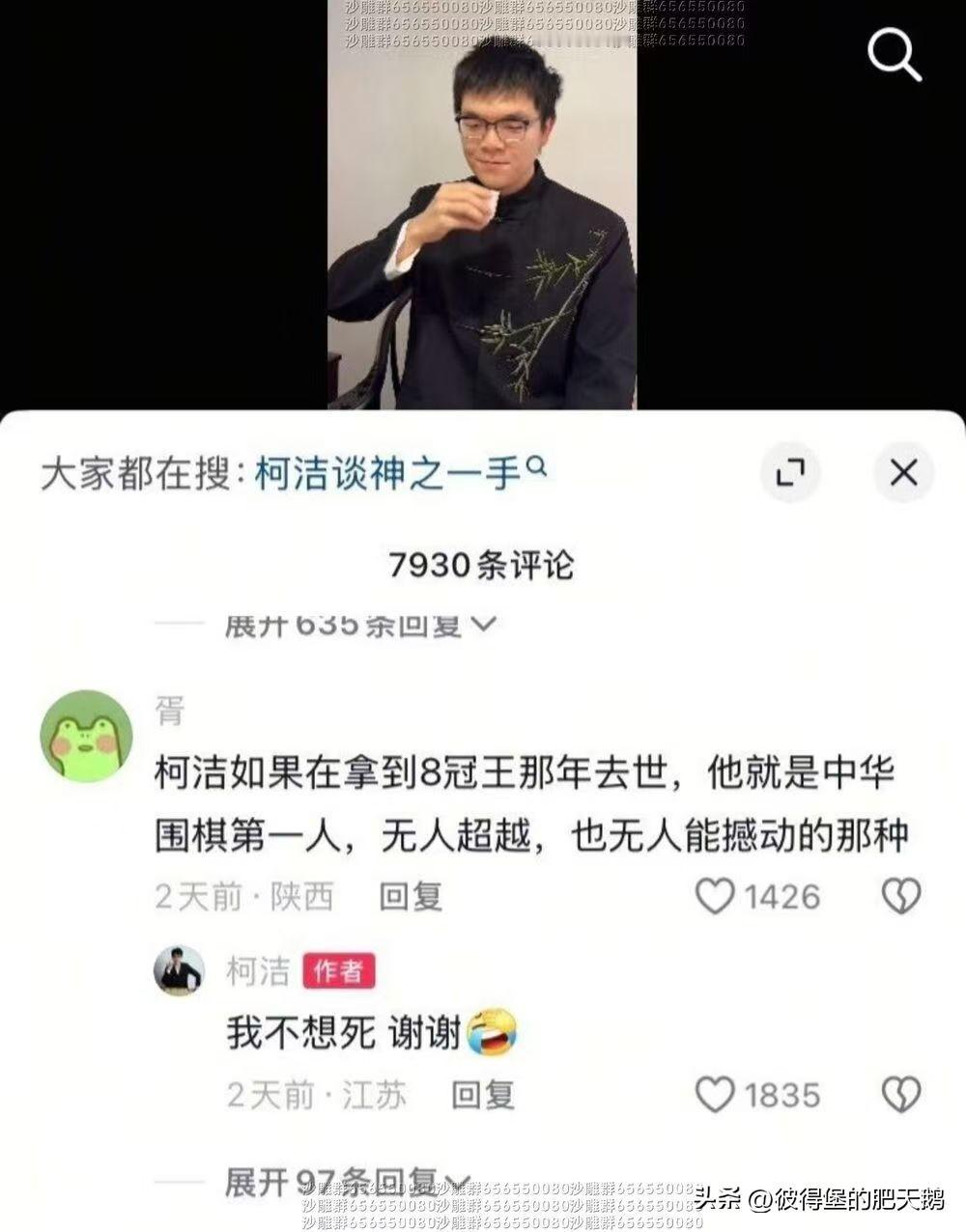The height and width of the screenshot is (1232, 966).
Task: Click the laughing emoji in the 我不想死 reply
Action: pyautogui.click(x=495, y=1033)
